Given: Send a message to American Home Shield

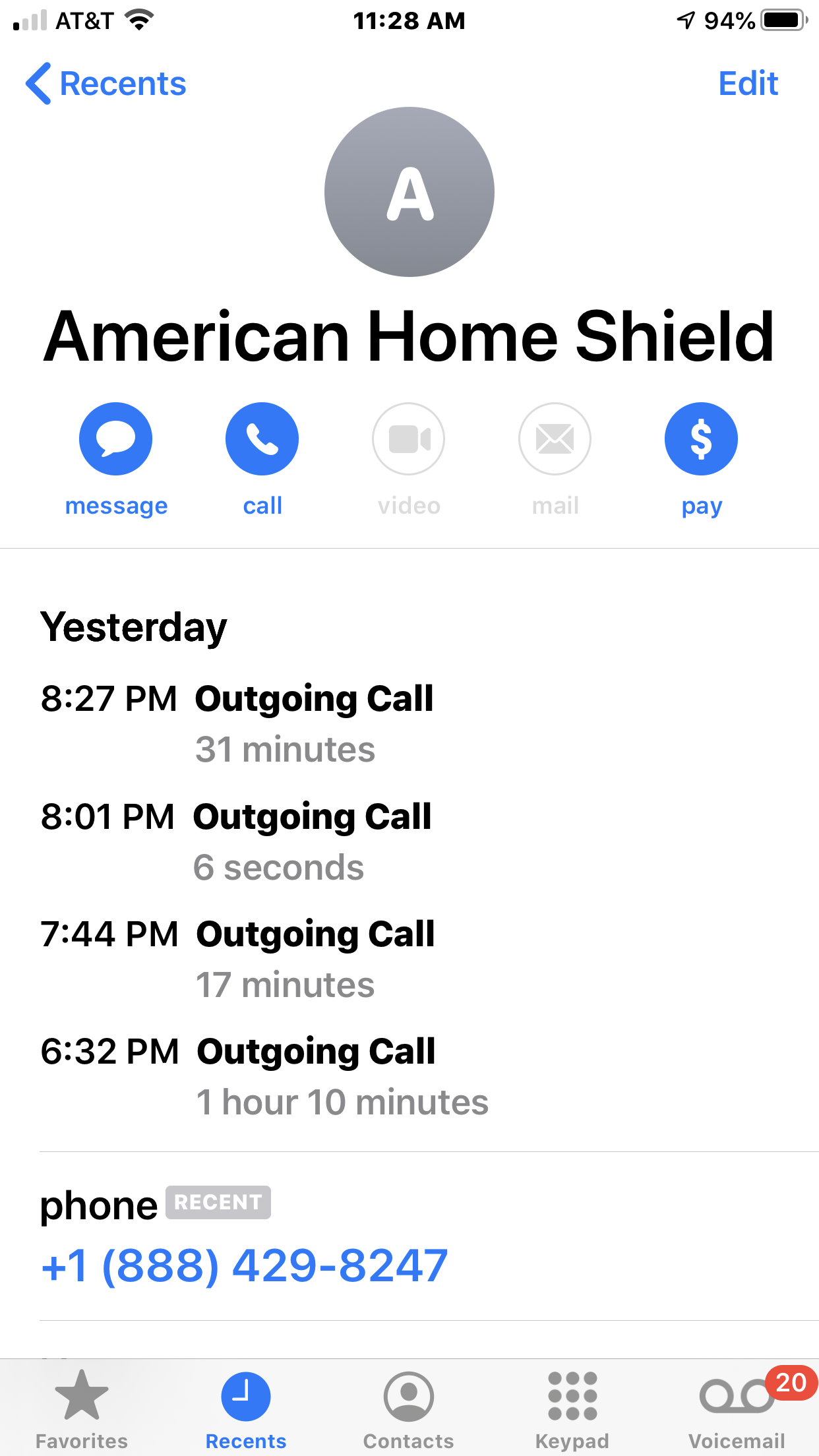Looking at the screenshot, I should tap(116, 440).
